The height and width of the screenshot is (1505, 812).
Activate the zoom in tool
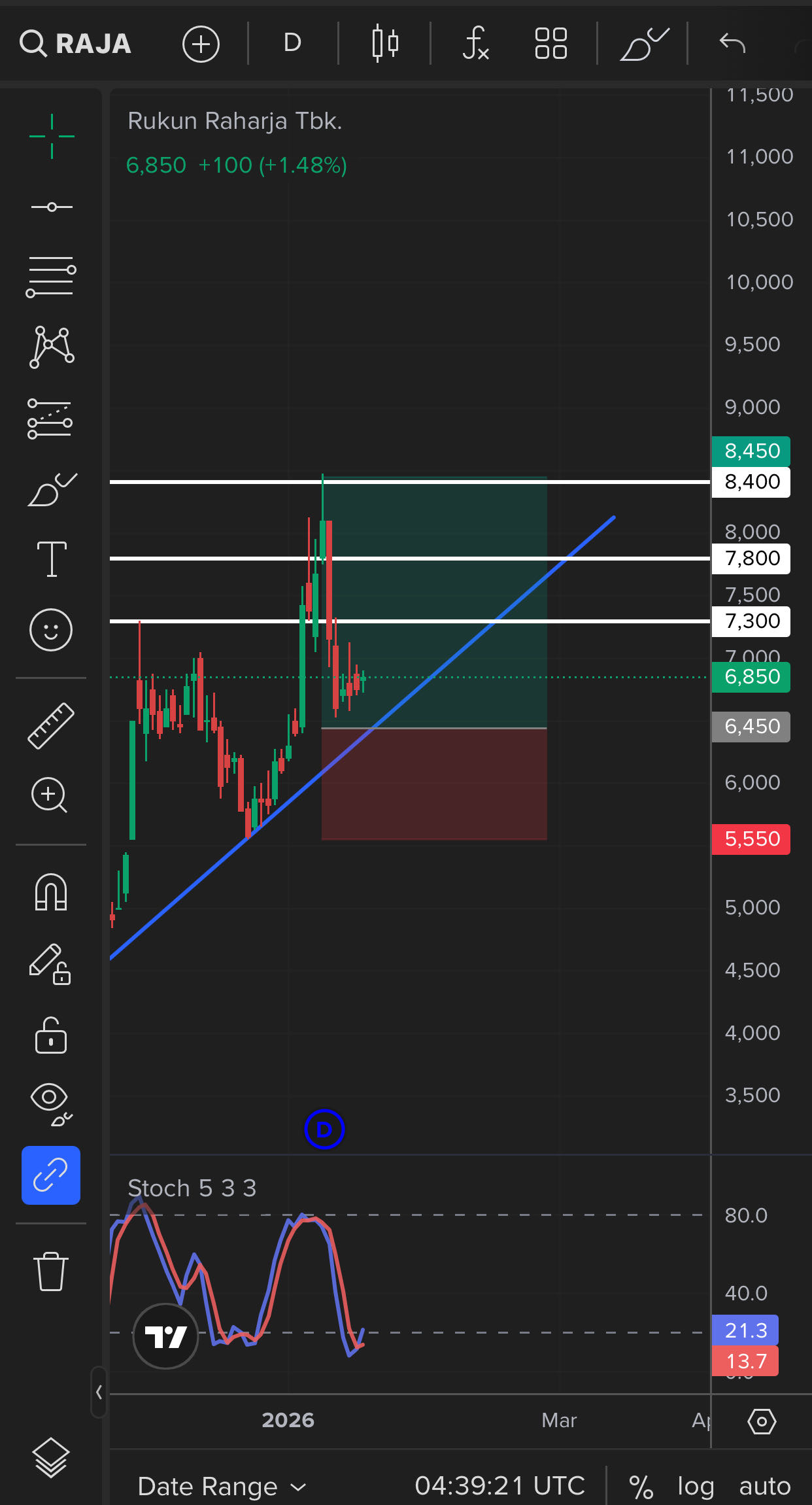(x=50, y=795)
